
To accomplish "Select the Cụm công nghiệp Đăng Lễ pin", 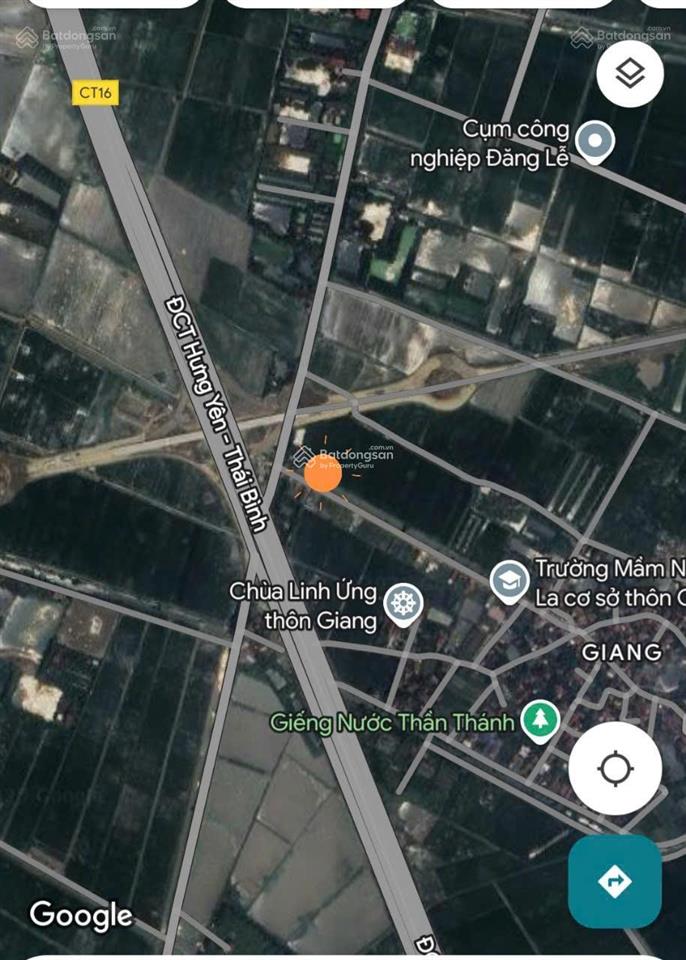I will (596, 141).
